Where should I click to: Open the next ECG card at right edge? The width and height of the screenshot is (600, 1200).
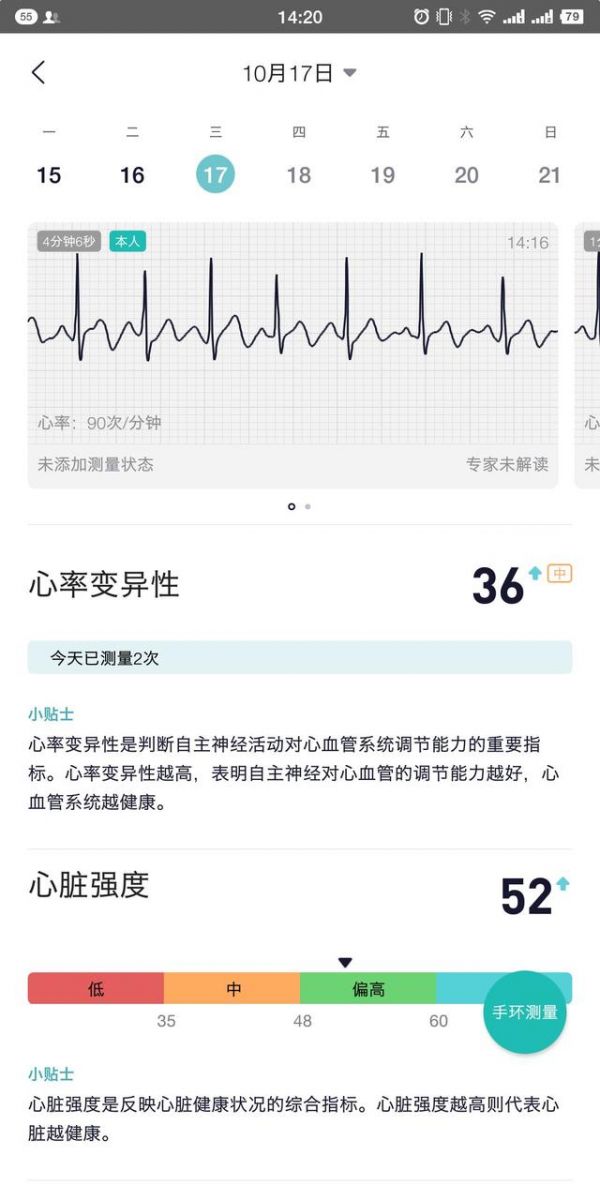coord(588,355)
